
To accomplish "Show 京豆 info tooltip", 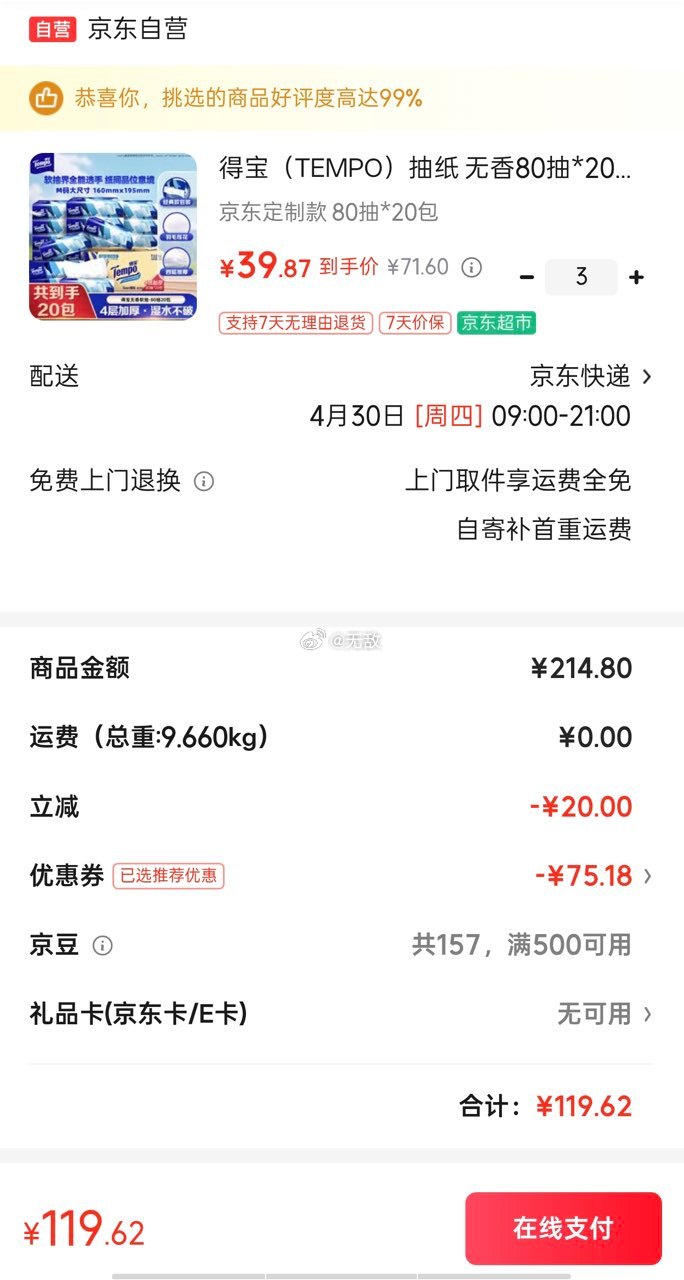I will [x=102, y=945].
